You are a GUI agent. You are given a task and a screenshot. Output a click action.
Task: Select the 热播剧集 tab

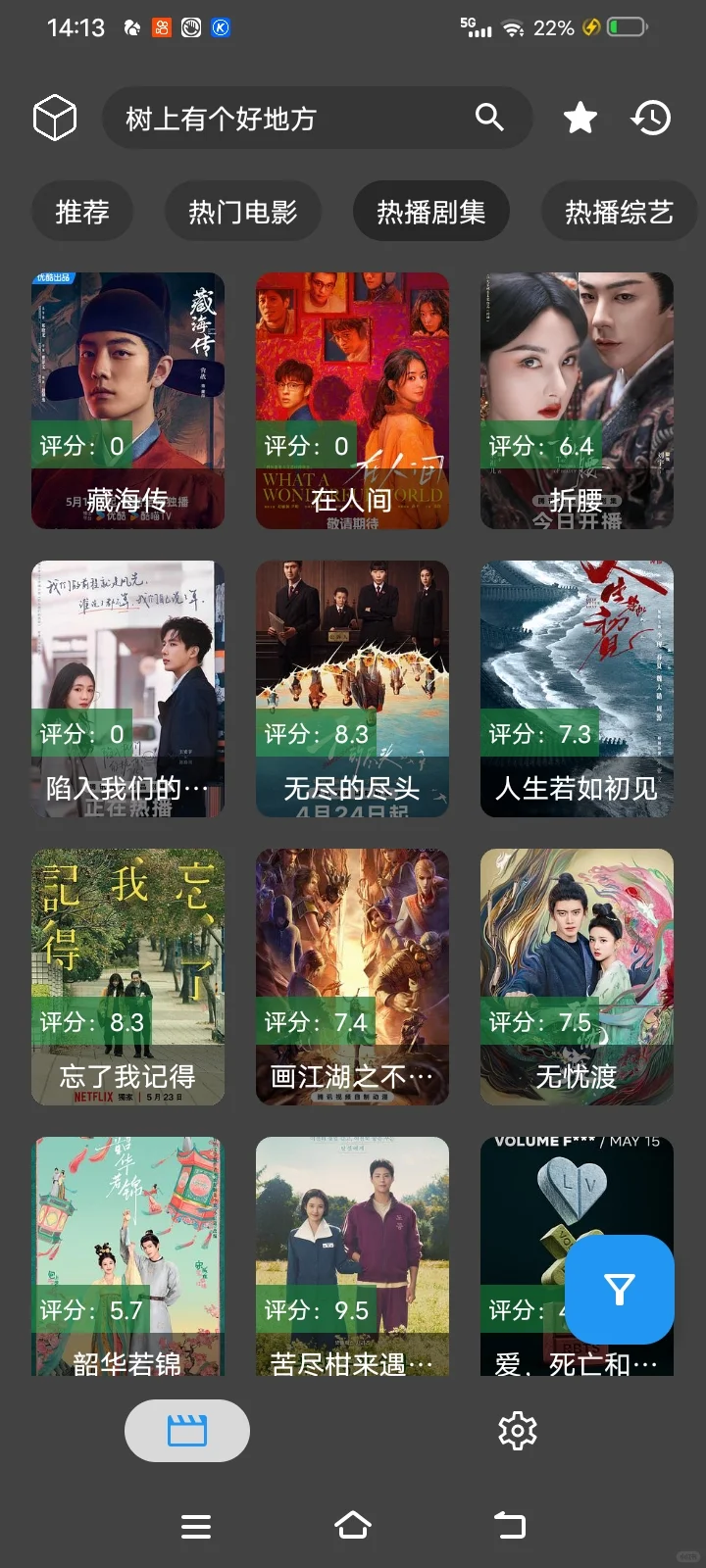[430, 212]
